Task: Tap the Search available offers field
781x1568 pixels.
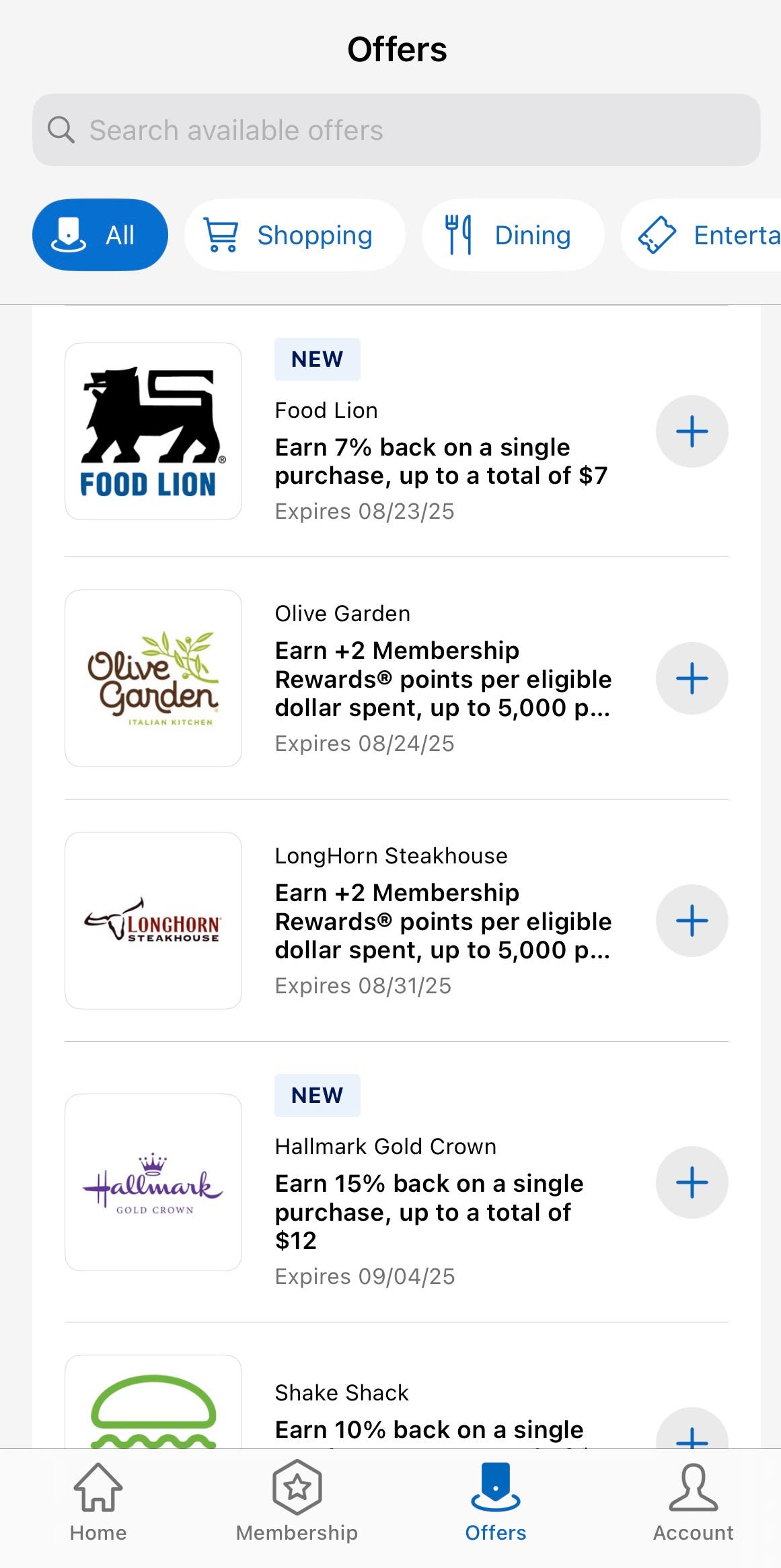Action: click(396, 130)
